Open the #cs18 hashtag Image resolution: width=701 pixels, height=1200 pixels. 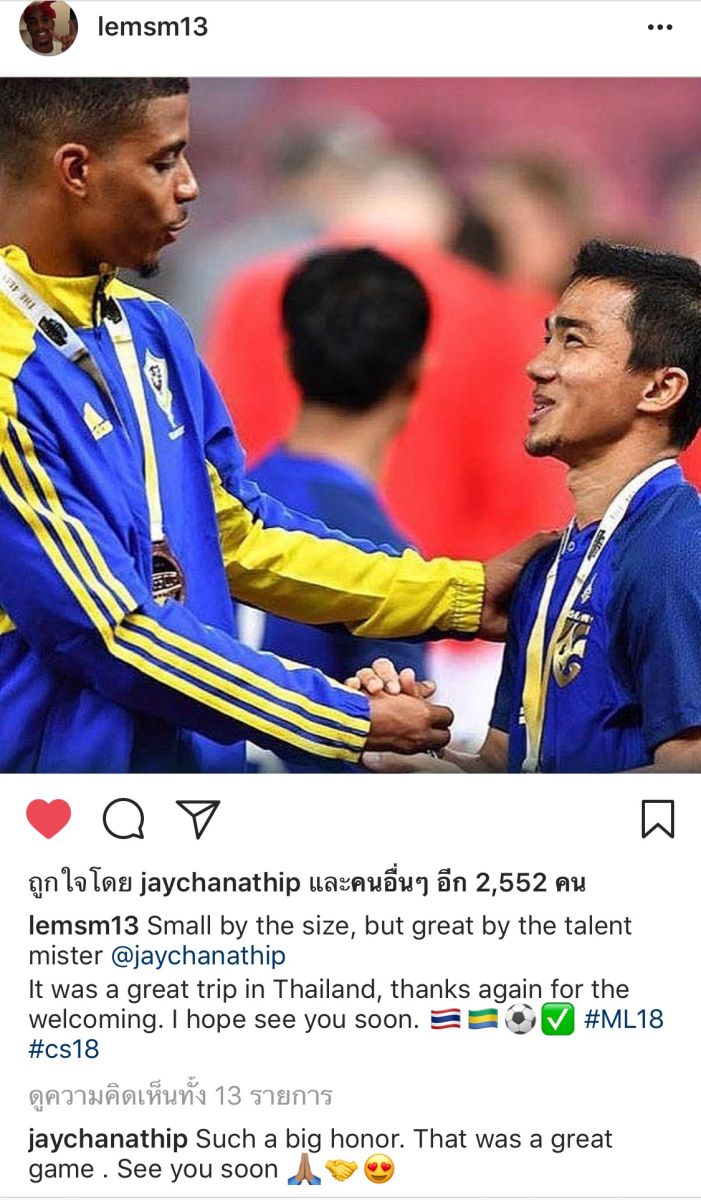point(64,1050)
